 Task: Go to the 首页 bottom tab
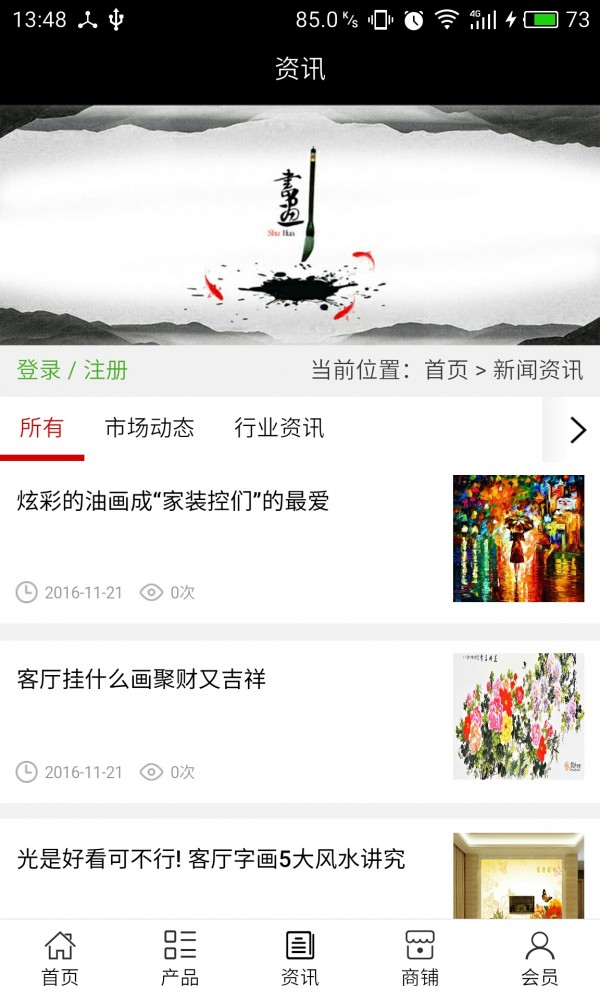60,958
